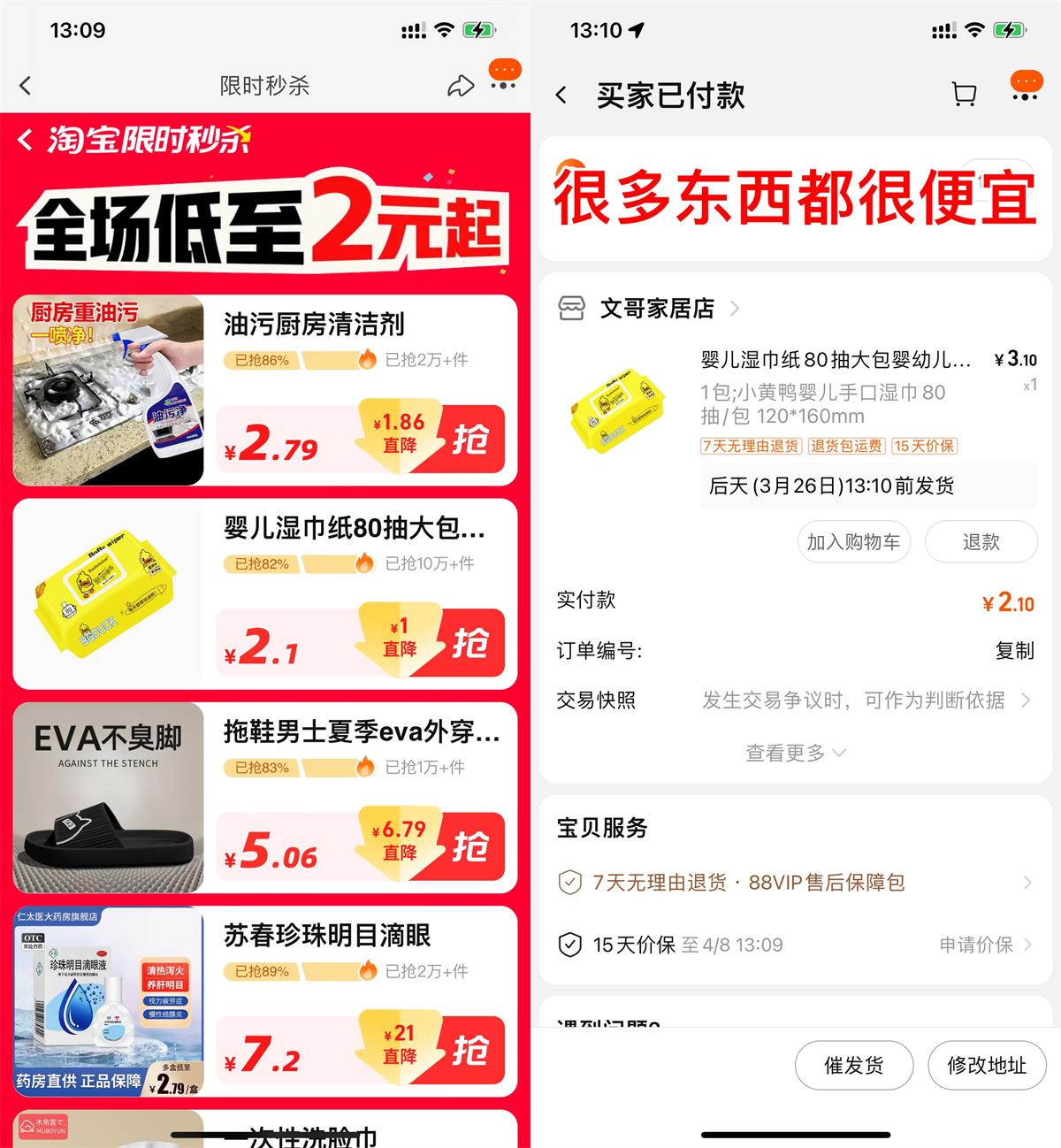Expand the 查看更多 section
The height and width of the screenshot is (1148, 1061).
[x=794, y=753]
